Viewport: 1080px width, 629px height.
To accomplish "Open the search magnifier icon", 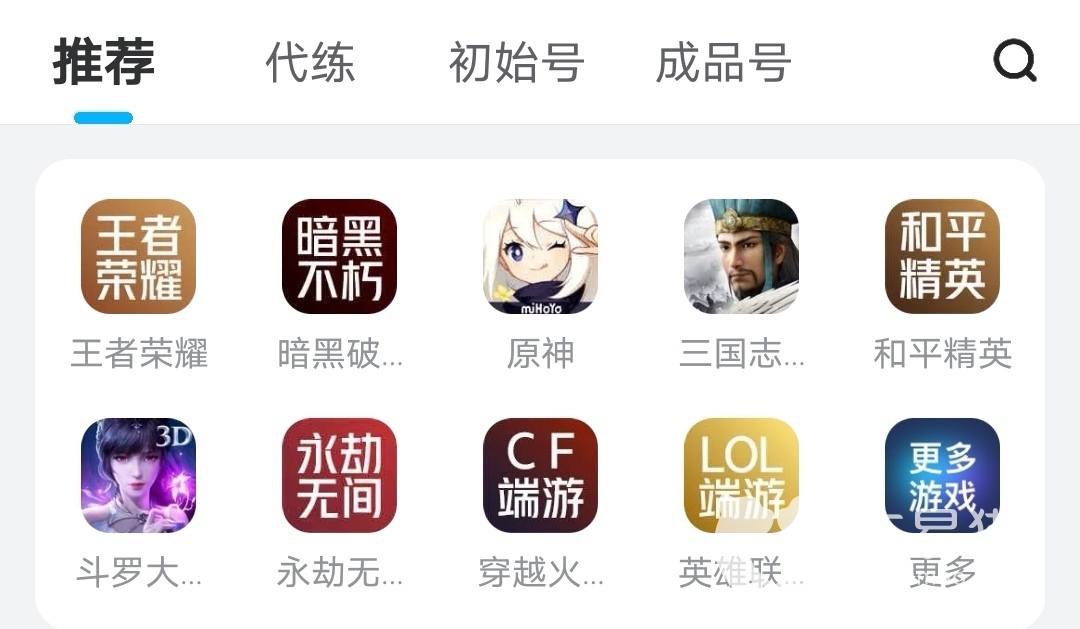I will [x=1014, y=62].
